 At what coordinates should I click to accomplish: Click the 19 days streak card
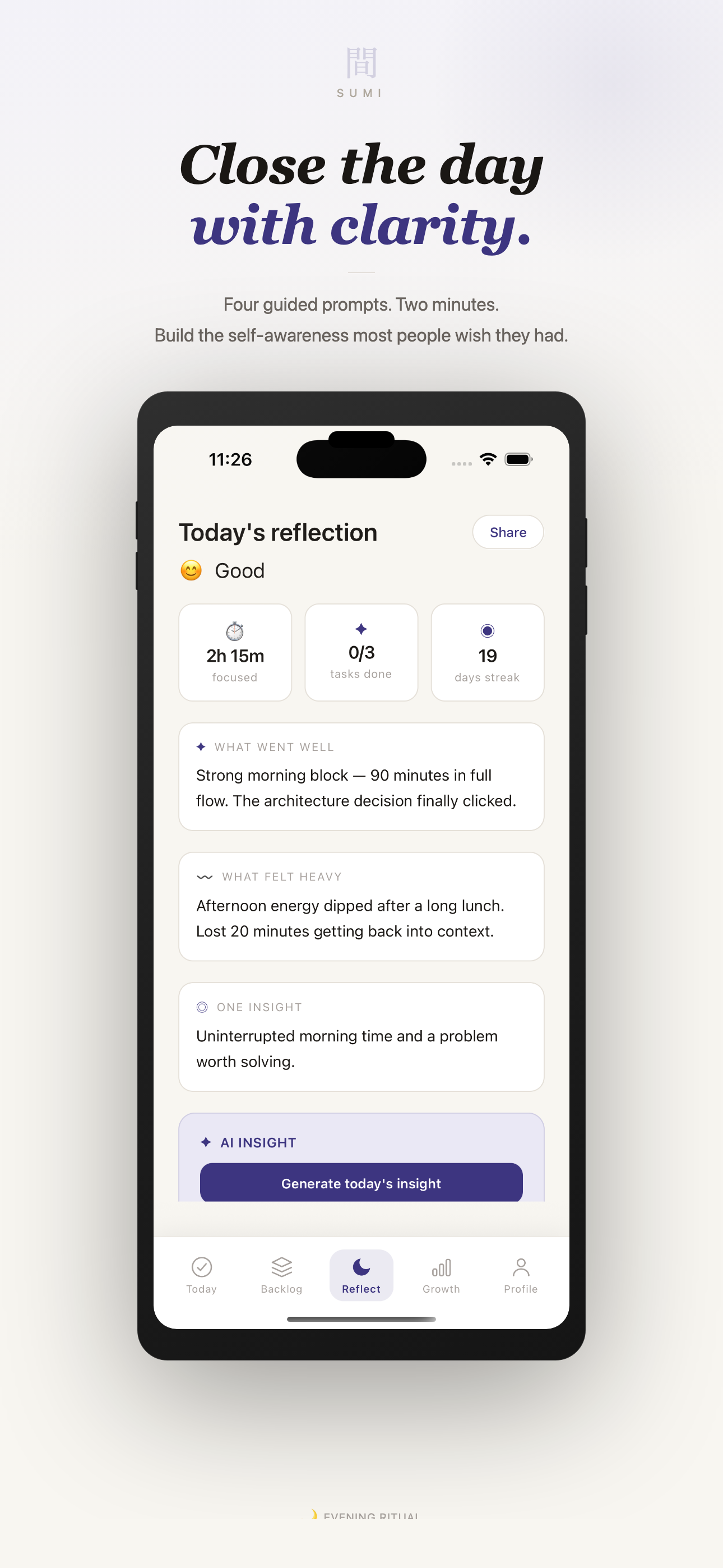[488, 651]
